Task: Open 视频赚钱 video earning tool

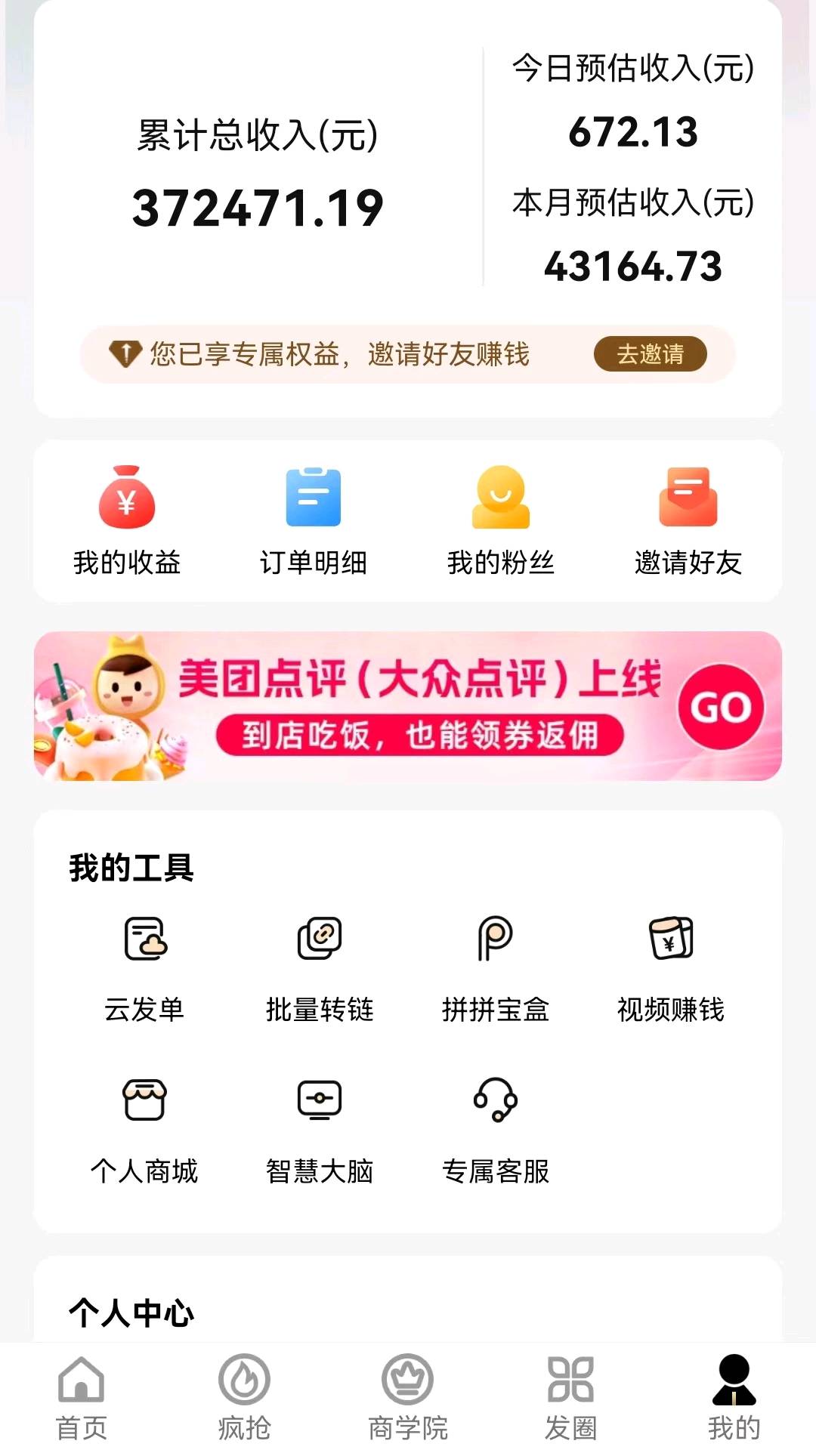Action: click(671, 968)
